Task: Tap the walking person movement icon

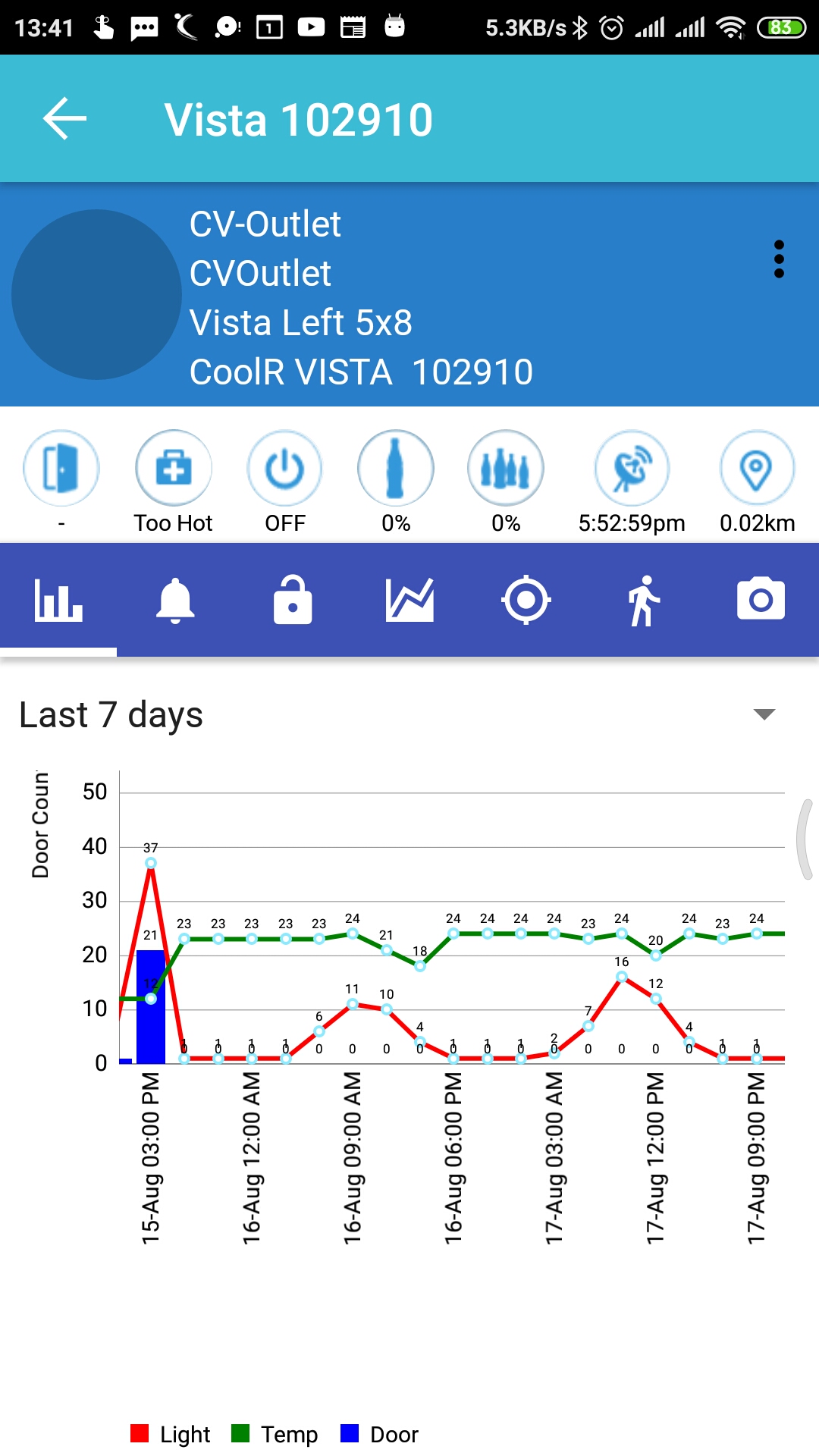Action: tap(644, 601)
